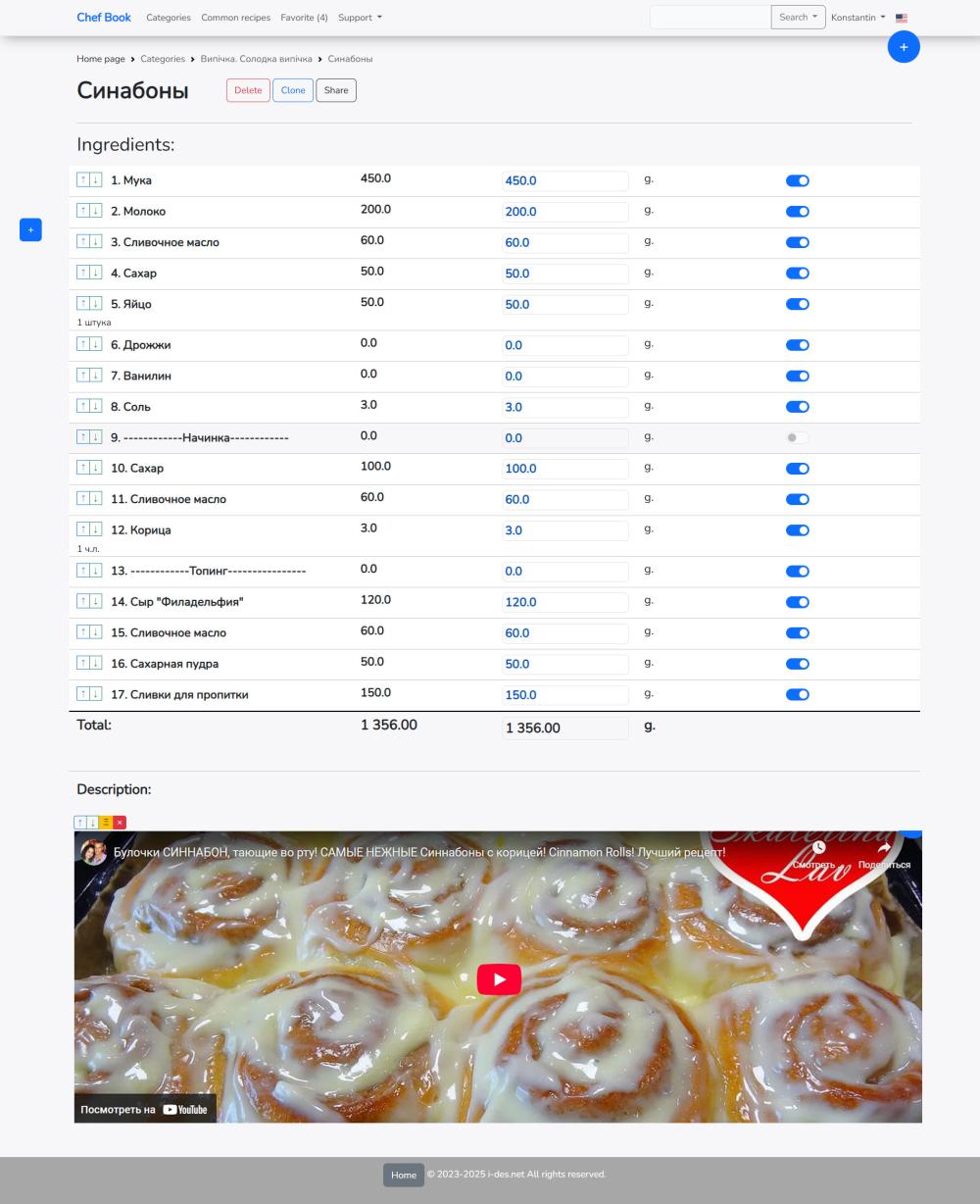Edit the Молоко amount field
980x1204 pixels.
pos(565,212)
